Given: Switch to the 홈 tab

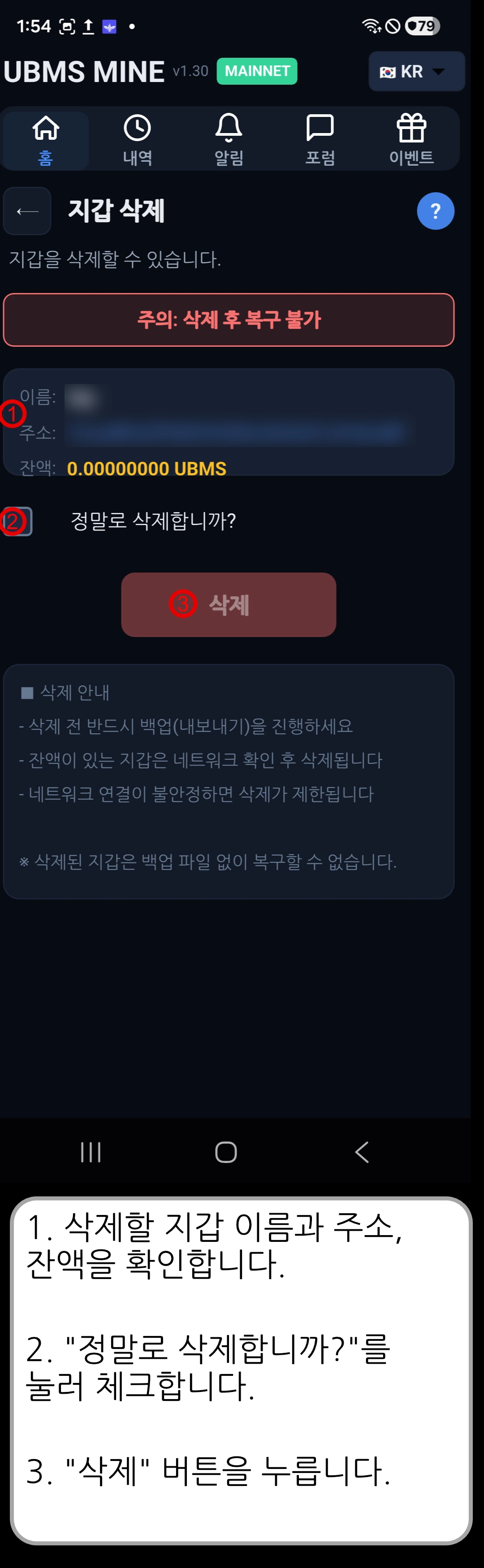Looking at the screenshot, I should click(46, 140).
